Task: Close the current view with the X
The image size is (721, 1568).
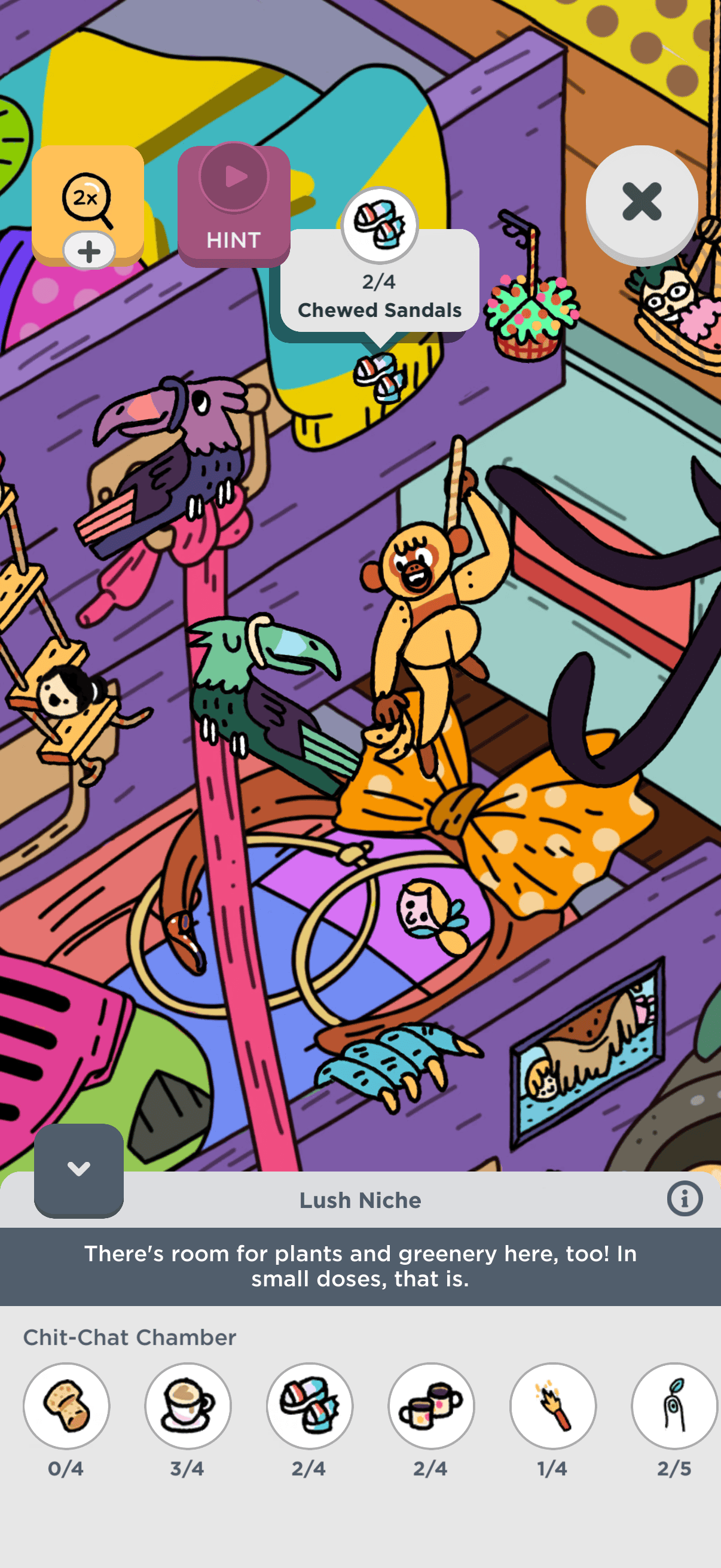Action: pyautogui.click(x=641, y=202)
